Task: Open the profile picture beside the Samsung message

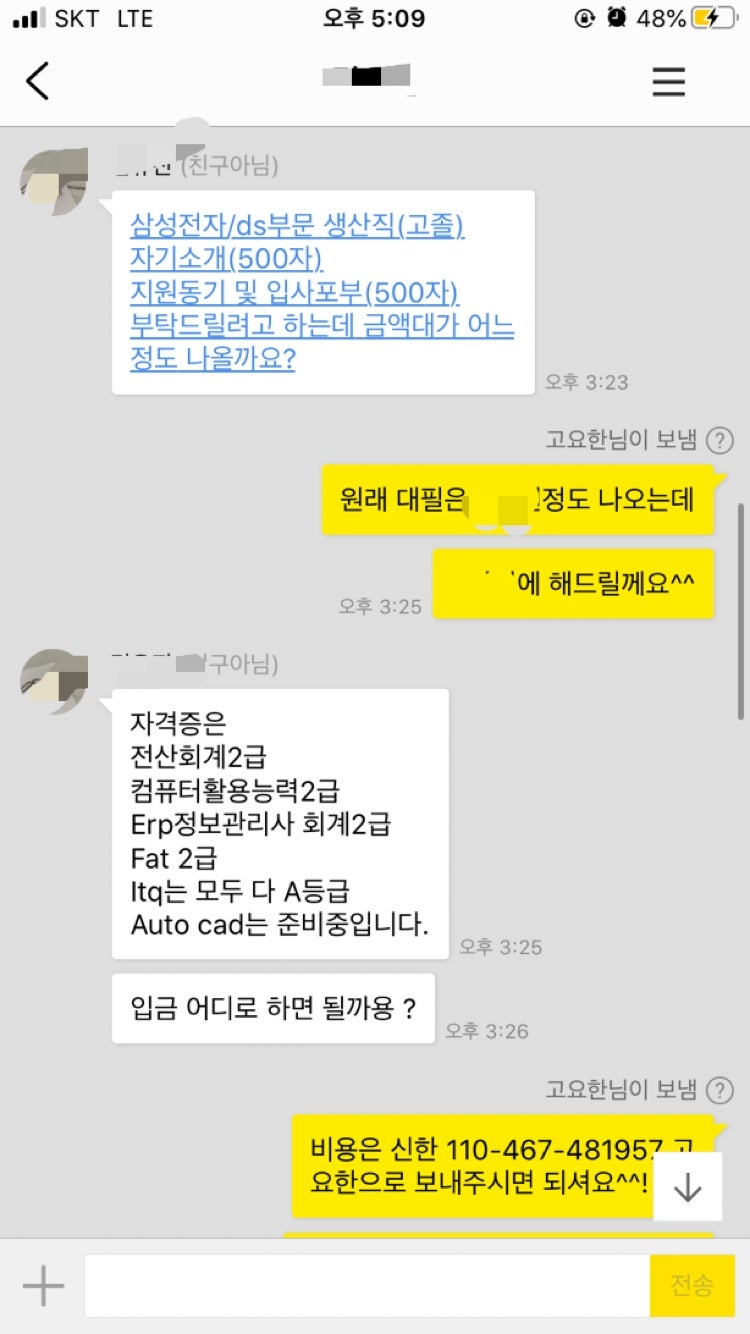Action: tap(55, 182)
